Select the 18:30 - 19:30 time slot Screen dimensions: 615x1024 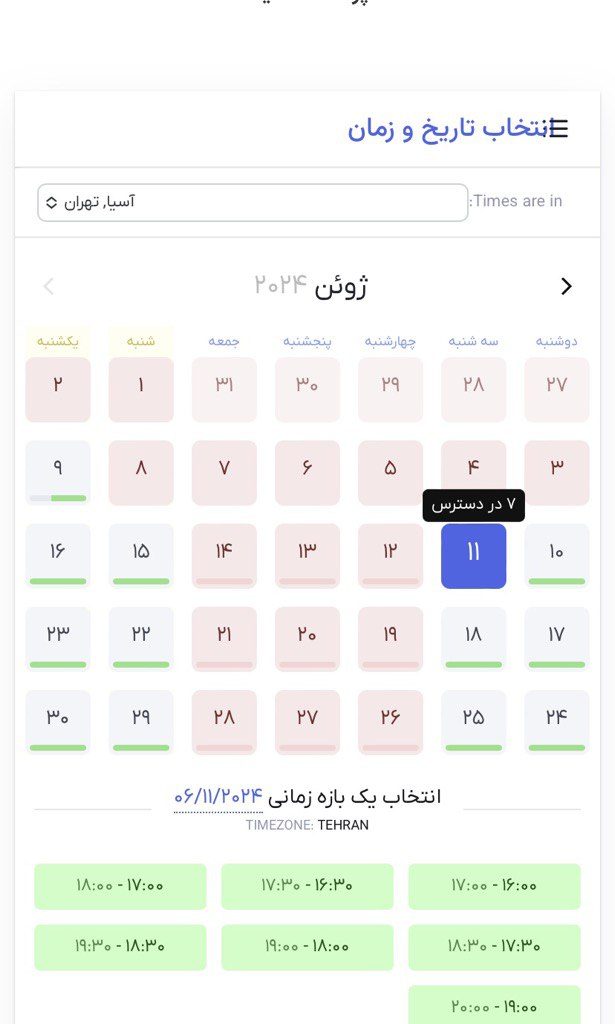tap(120, 947)
